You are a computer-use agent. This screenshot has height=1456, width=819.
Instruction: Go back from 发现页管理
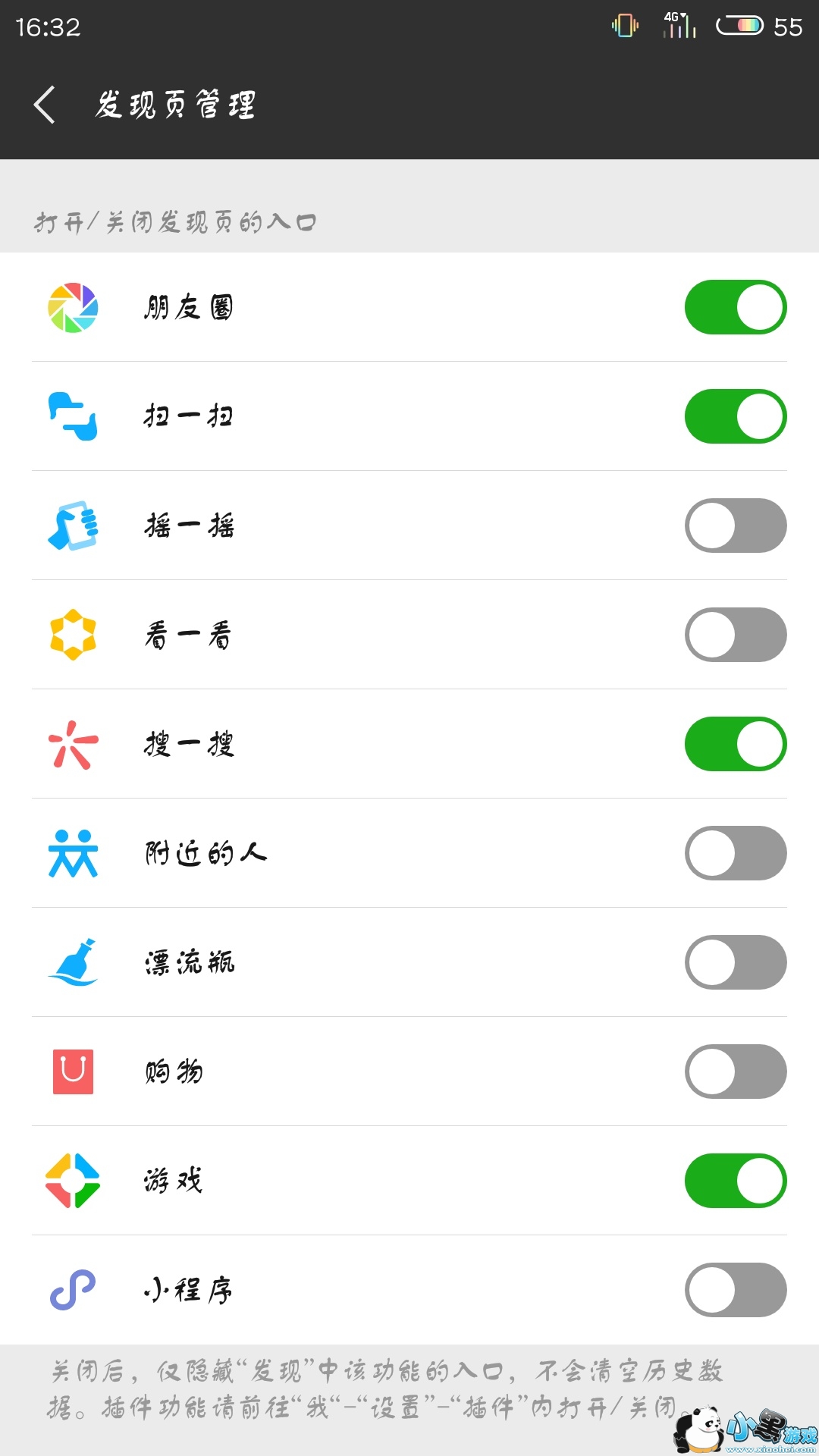[45, 105]
